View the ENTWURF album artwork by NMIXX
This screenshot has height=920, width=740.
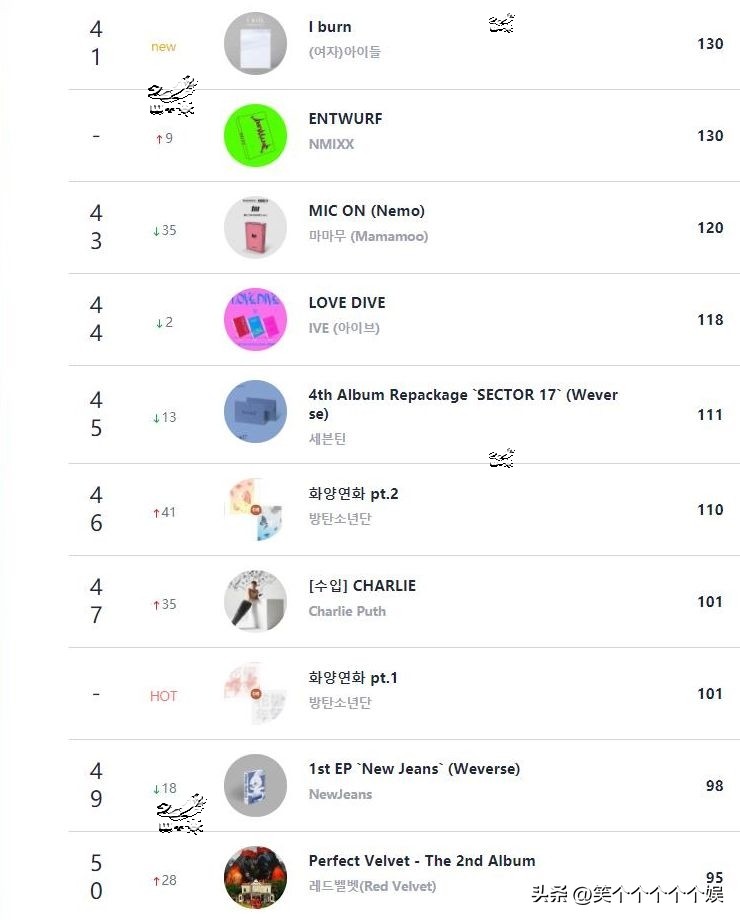pyautogui.click(x=255, y=135)
